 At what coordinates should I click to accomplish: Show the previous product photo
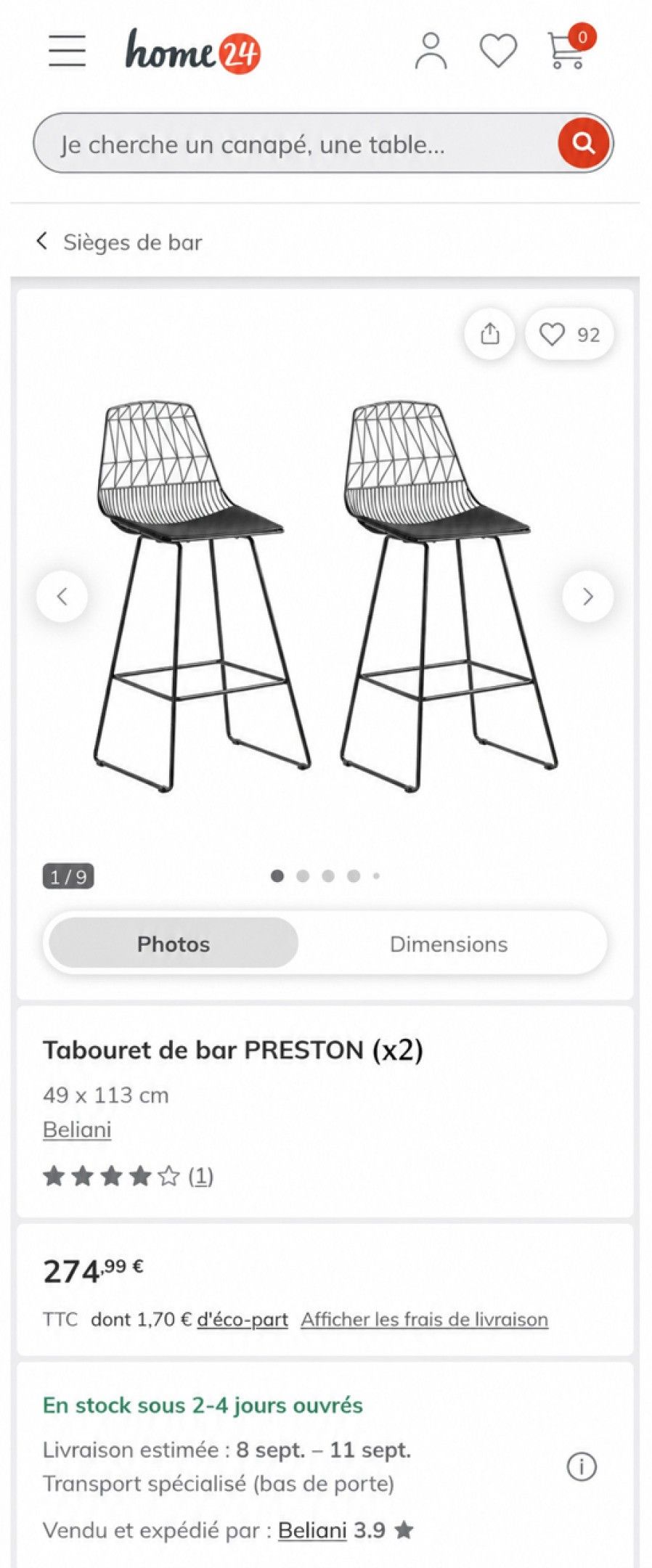pos(62,597)
